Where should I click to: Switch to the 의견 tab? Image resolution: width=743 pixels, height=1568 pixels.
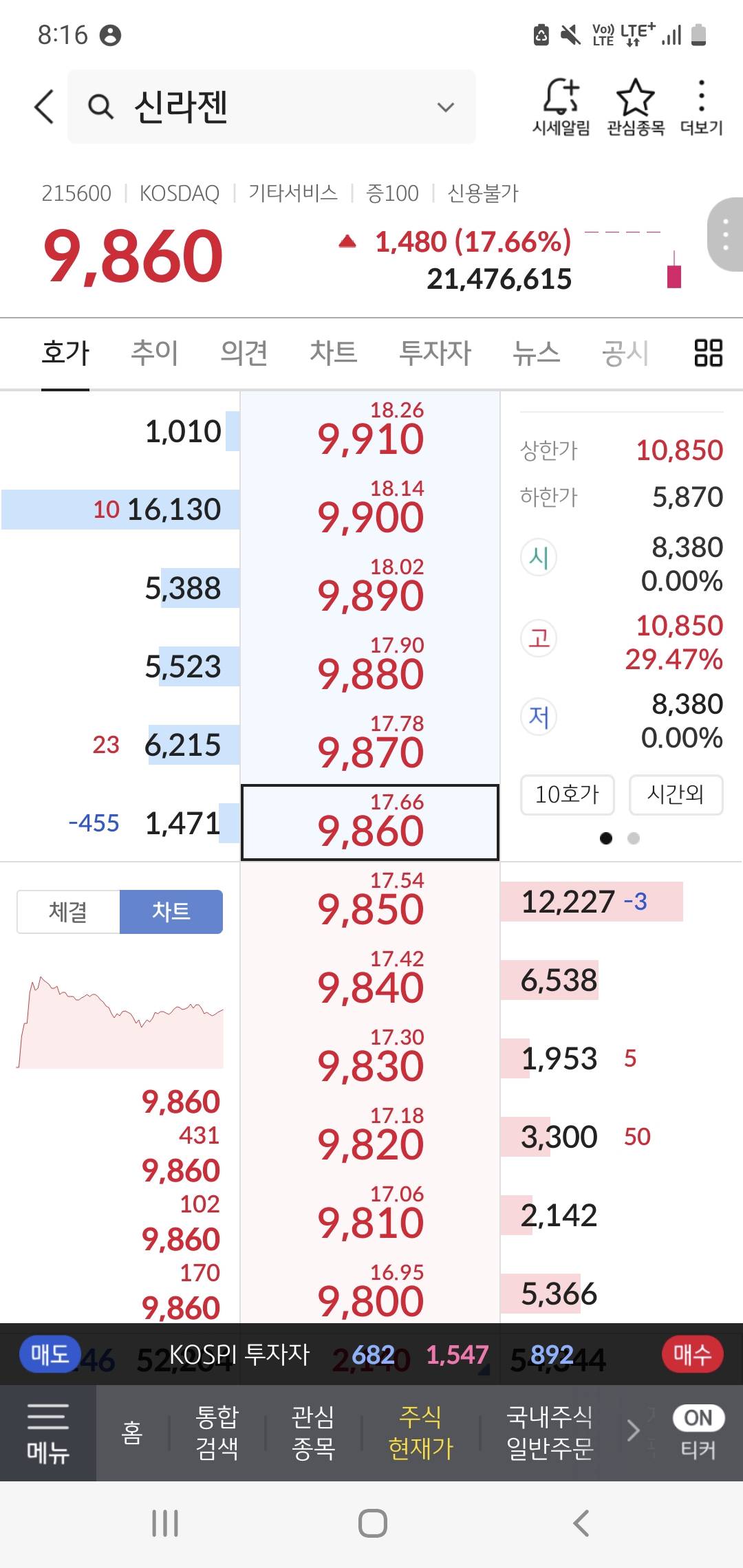pyautogui.click(x=244, y=353)
